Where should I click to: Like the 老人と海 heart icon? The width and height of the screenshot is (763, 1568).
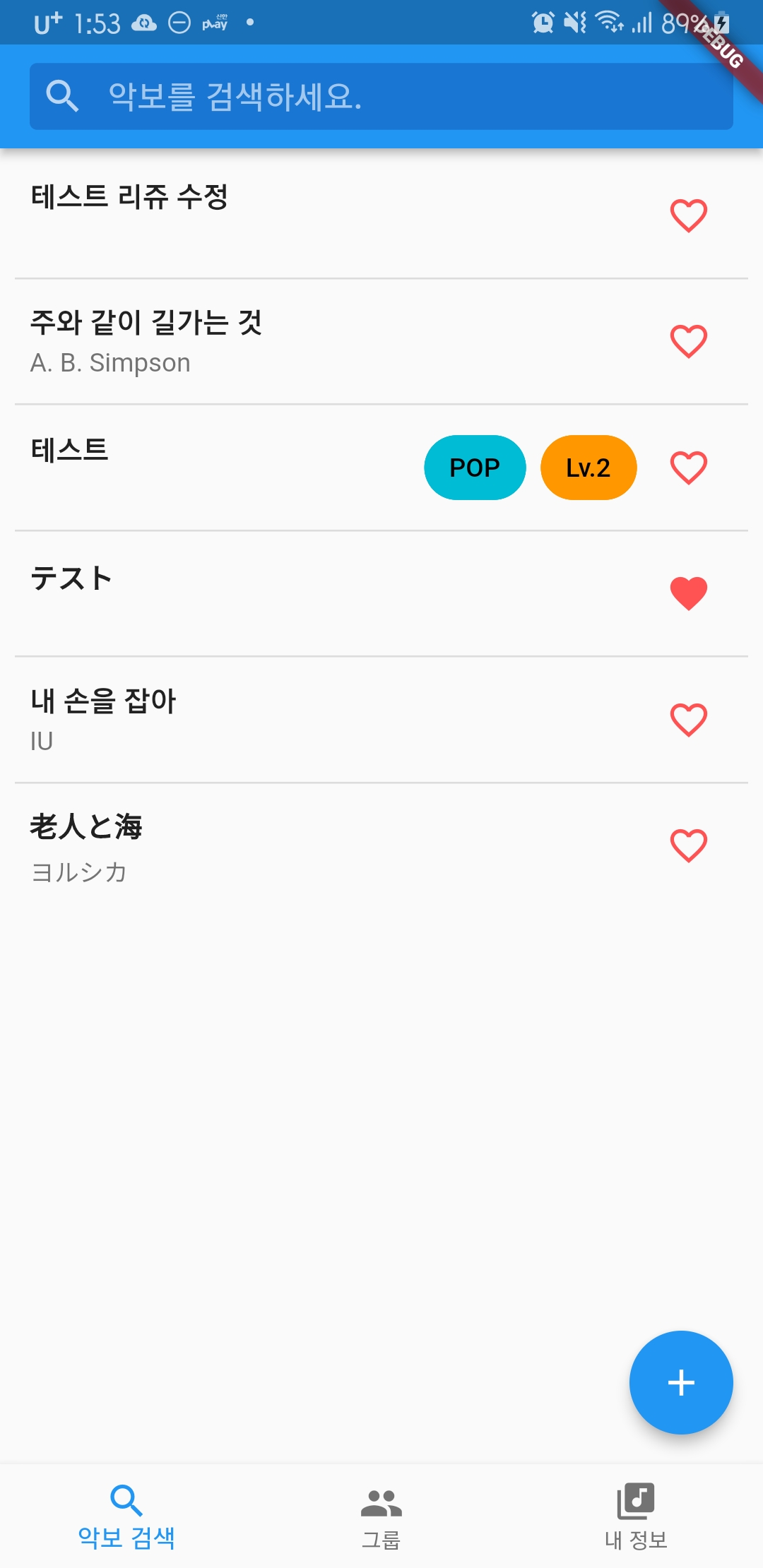tap(688, 845)
